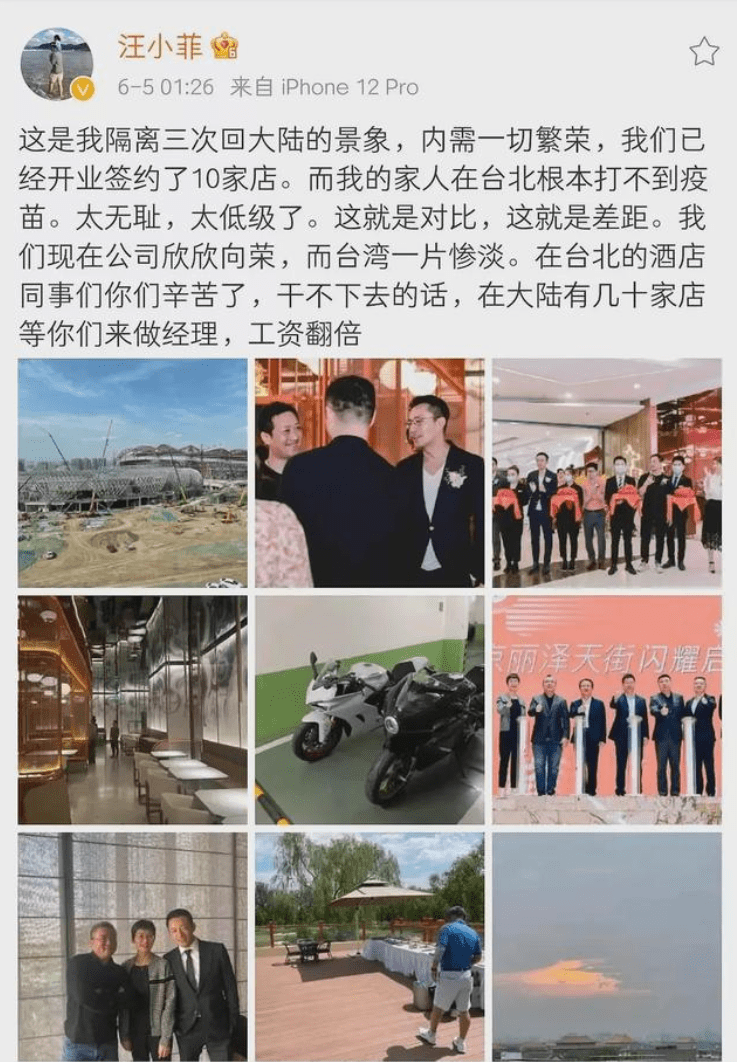Favorite this post with the star icon
This screenshot has width=737, height=1062.
704,51
